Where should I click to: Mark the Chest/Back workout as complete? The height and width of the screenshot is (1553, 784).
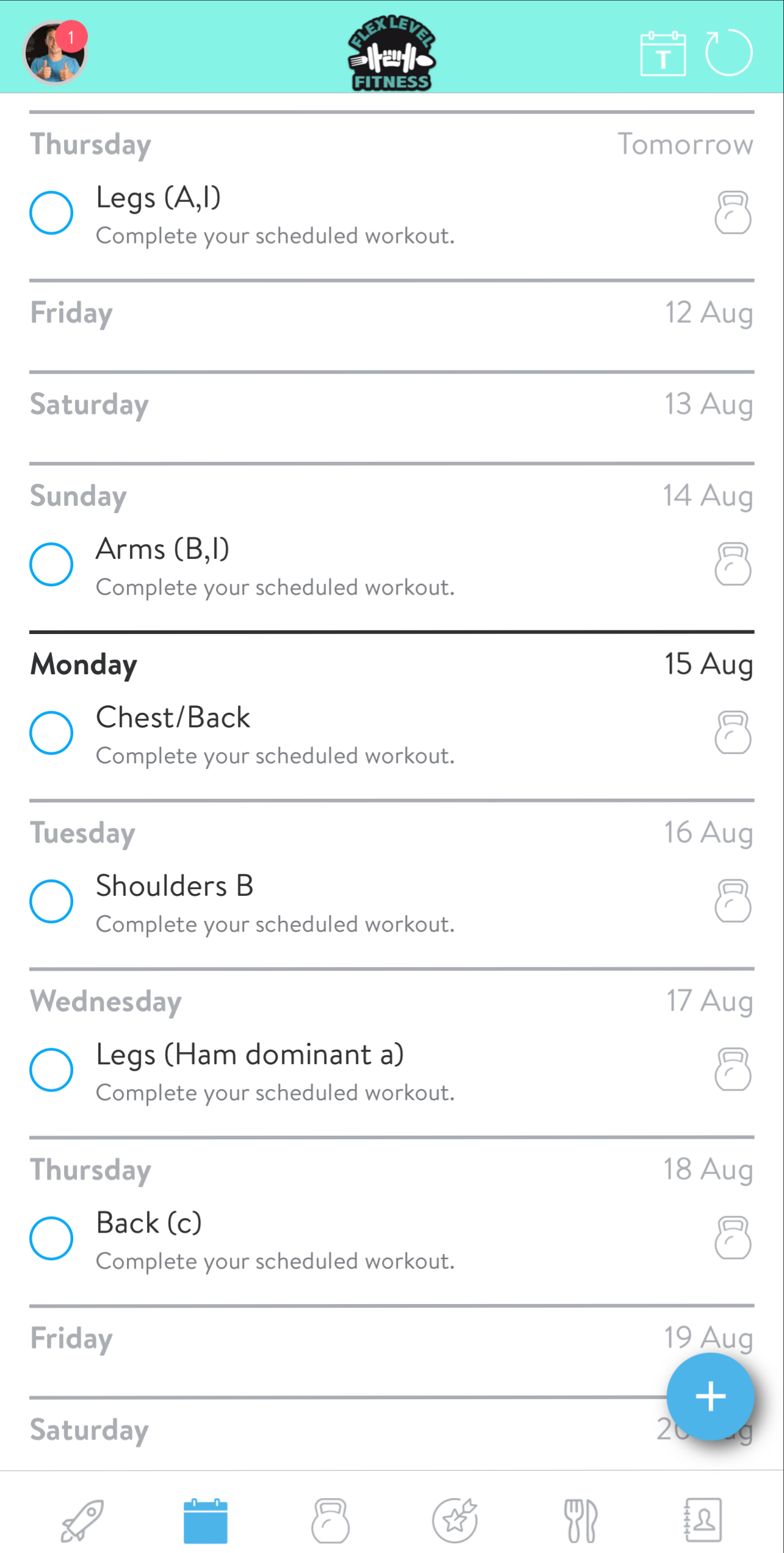click(x=51, y=733)
